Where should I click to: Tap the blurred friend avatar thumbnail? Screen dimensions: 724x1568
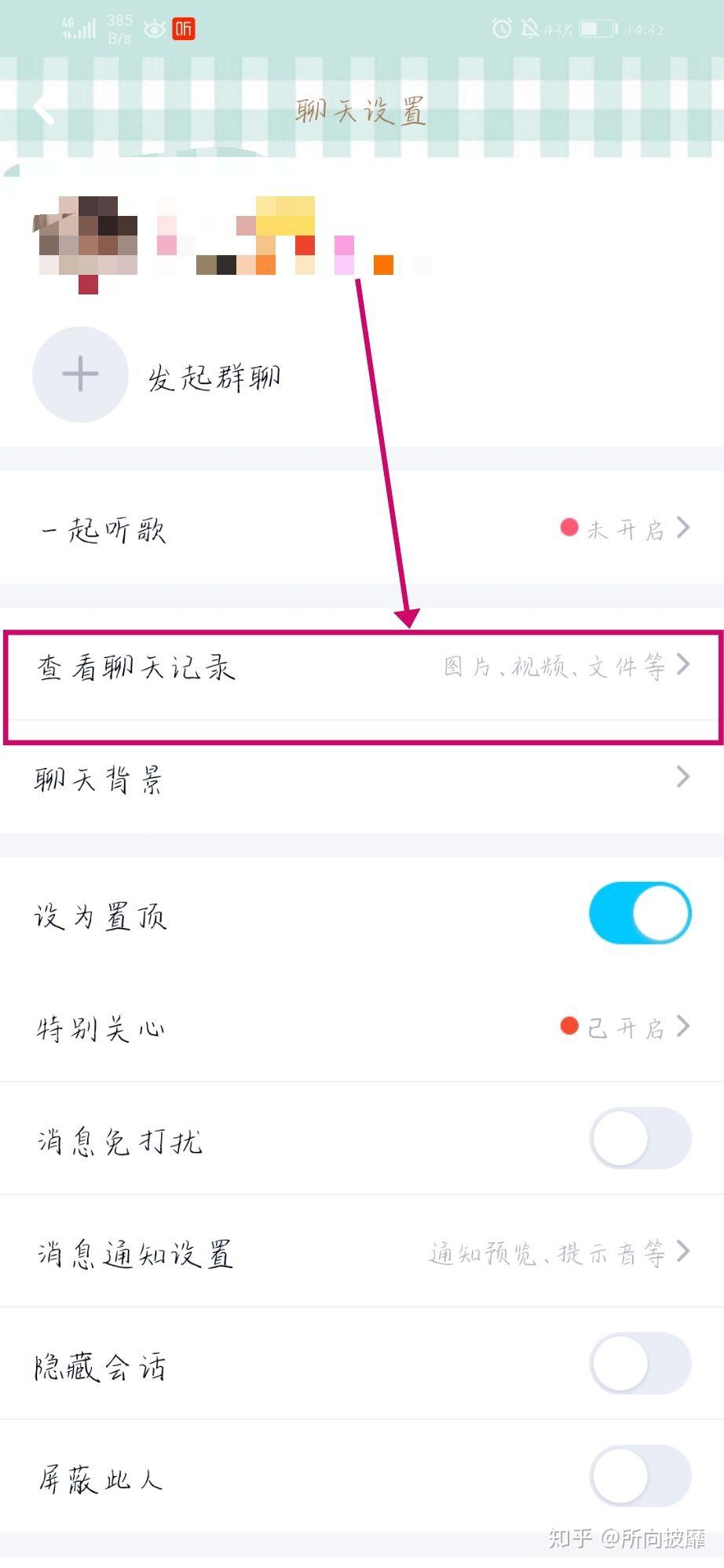point(86,236)
